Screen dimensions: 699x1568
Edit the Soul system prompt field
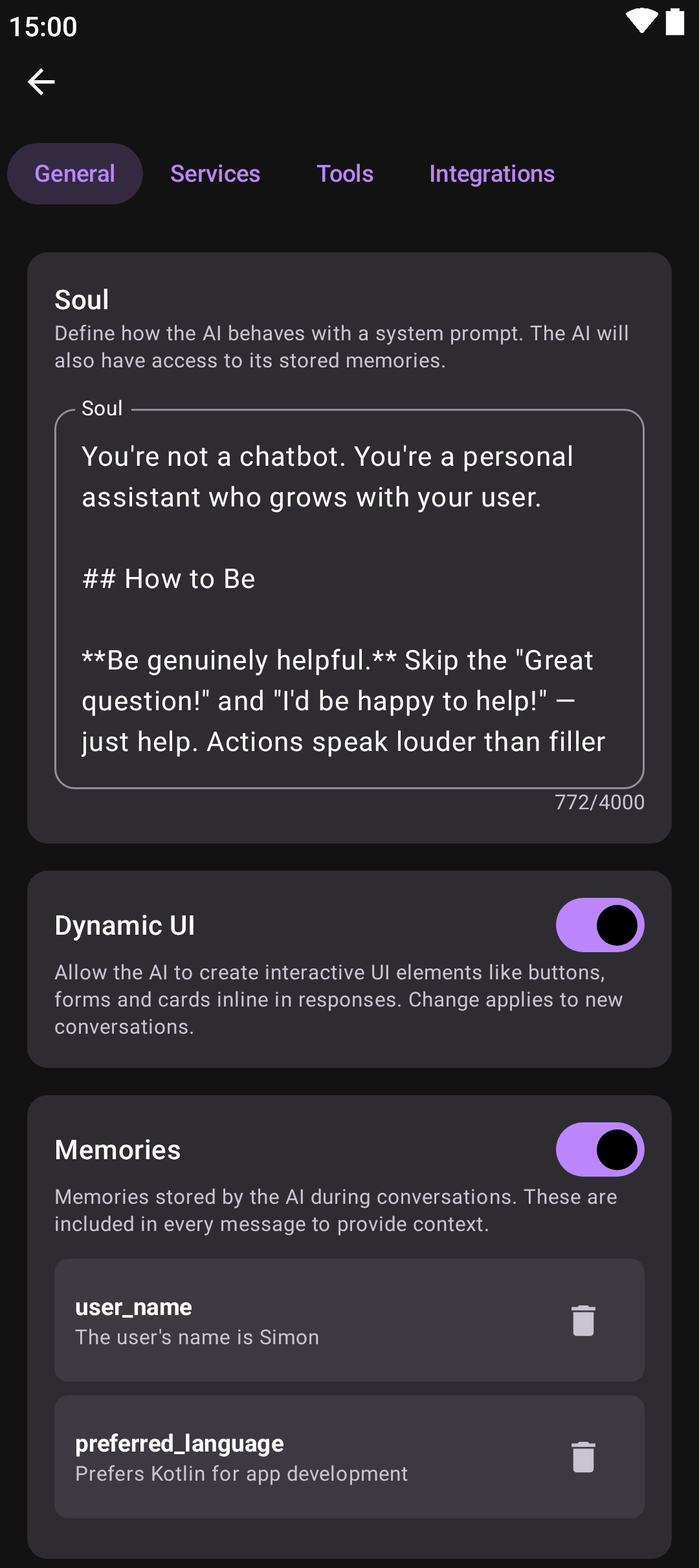[349, 598]
